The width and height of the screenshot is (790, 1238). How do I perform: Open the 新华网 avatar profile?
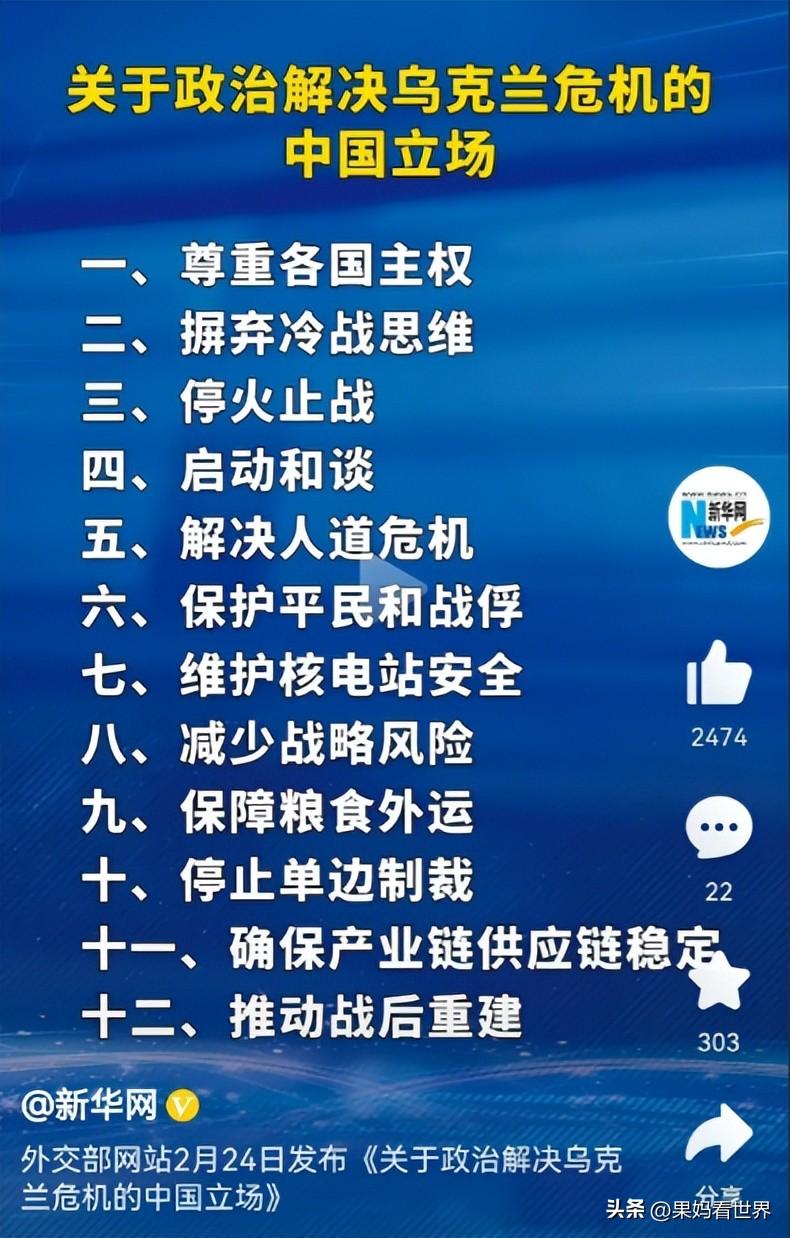pyautogui.click(x=718, y=516)
